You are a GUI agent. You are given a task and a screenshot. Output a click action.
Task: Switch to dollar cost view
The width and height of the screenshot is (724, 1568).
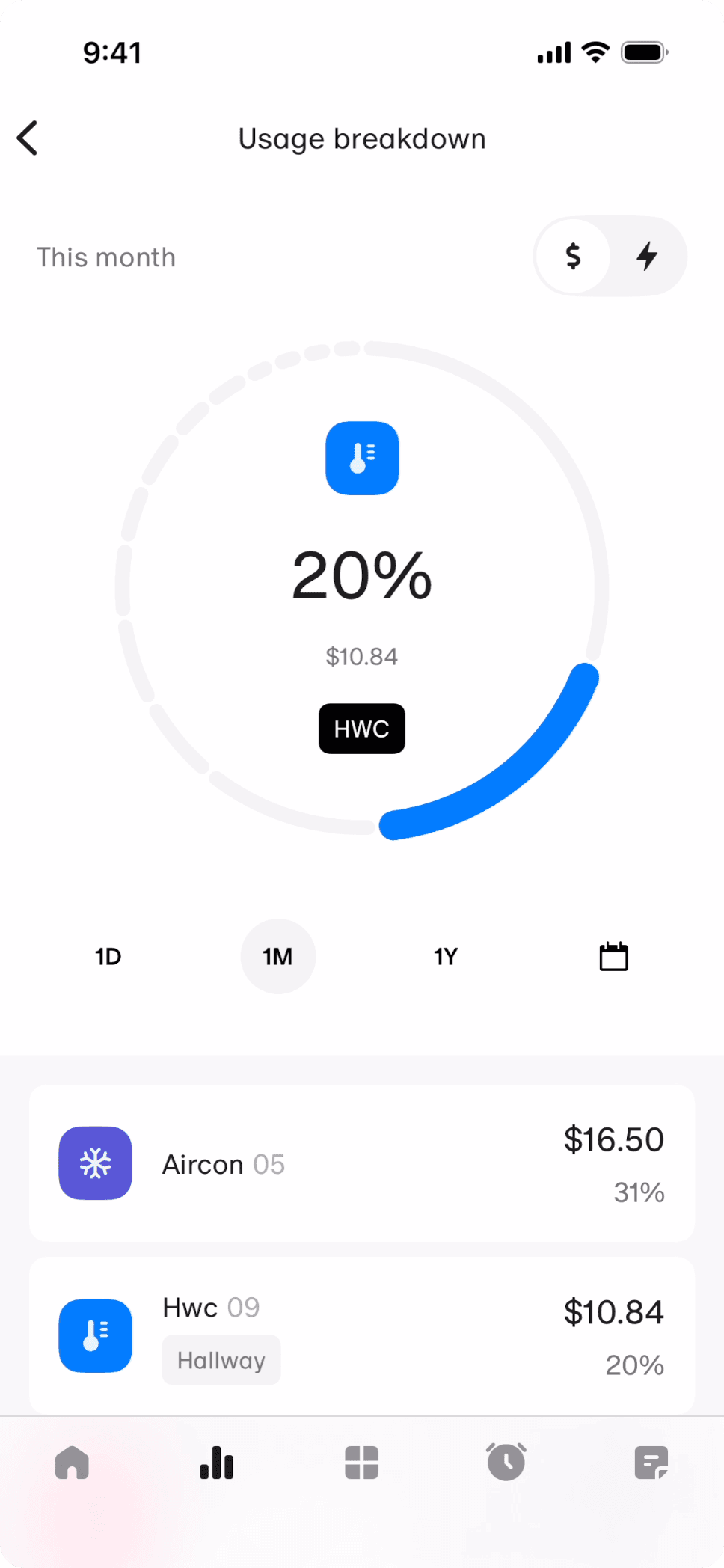[x=574, y=257]
